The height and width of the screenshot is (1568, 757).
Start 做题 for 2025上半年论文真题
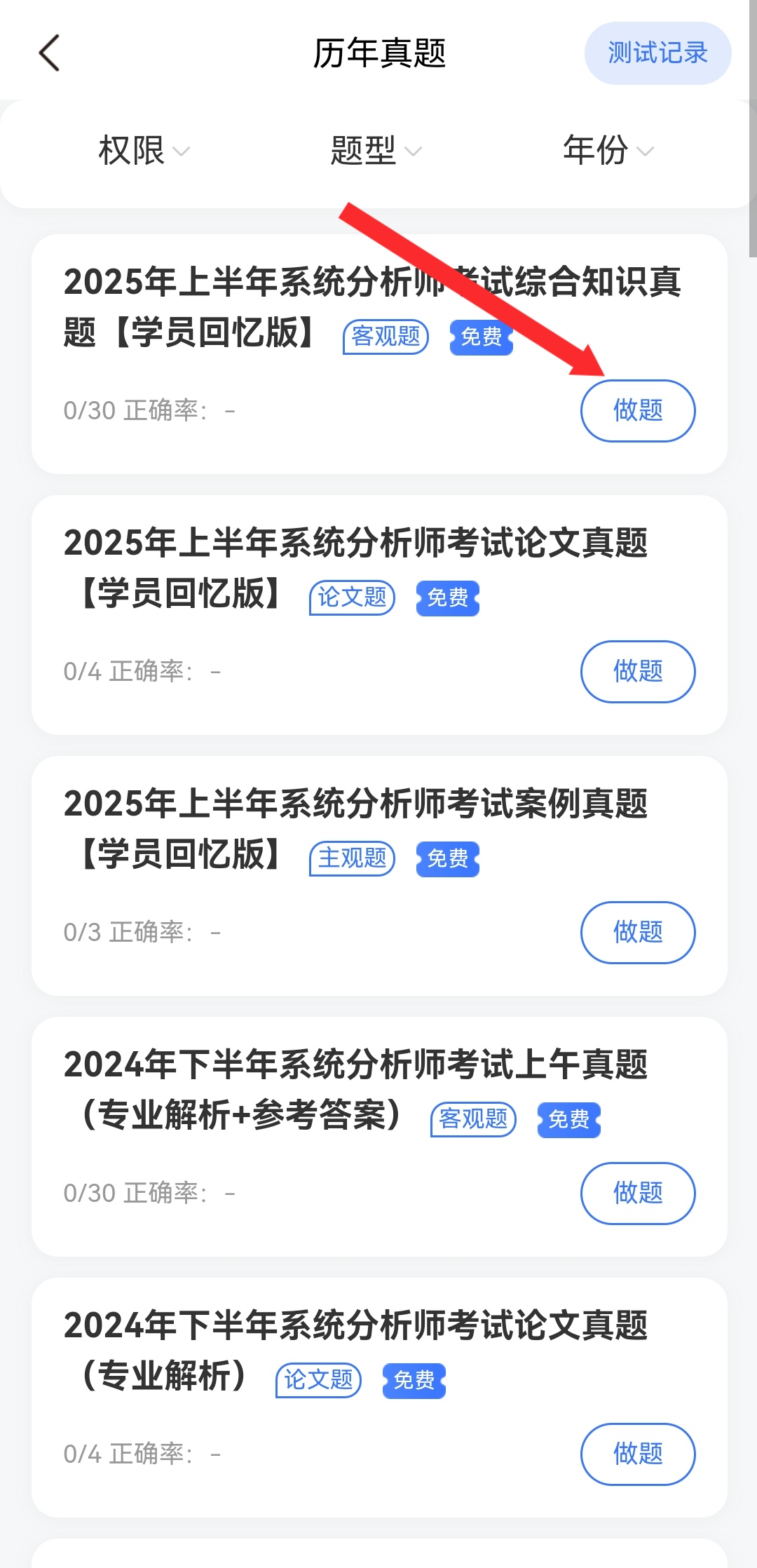638,672
